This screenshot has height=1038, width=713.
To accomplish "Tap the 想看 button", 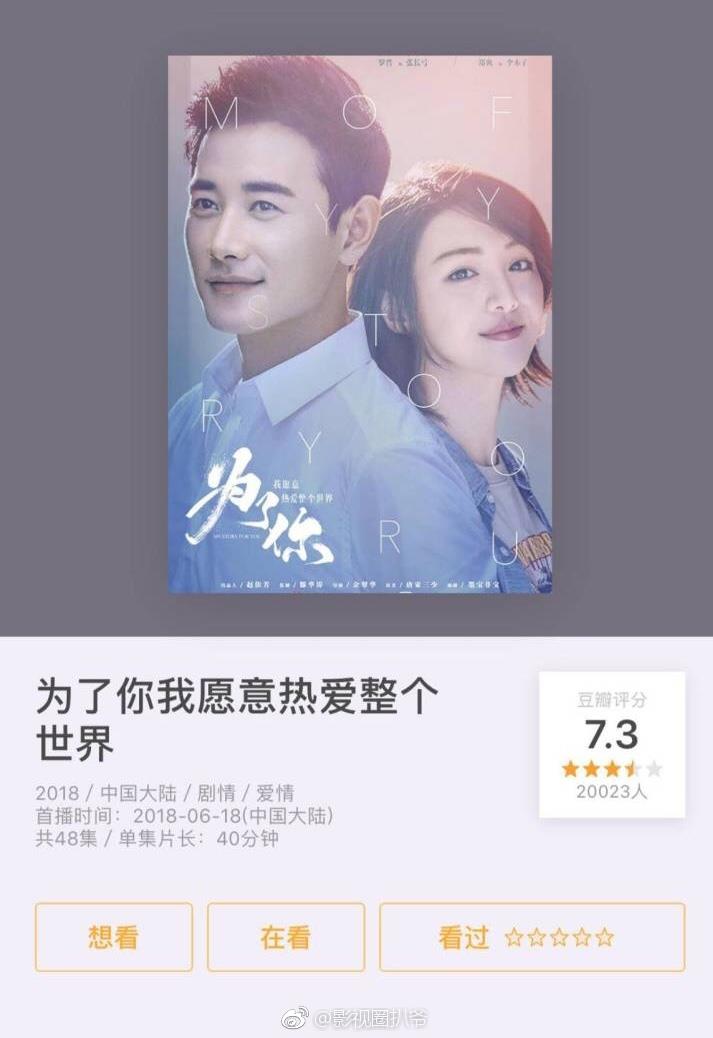I will click(x=113, y=937).
